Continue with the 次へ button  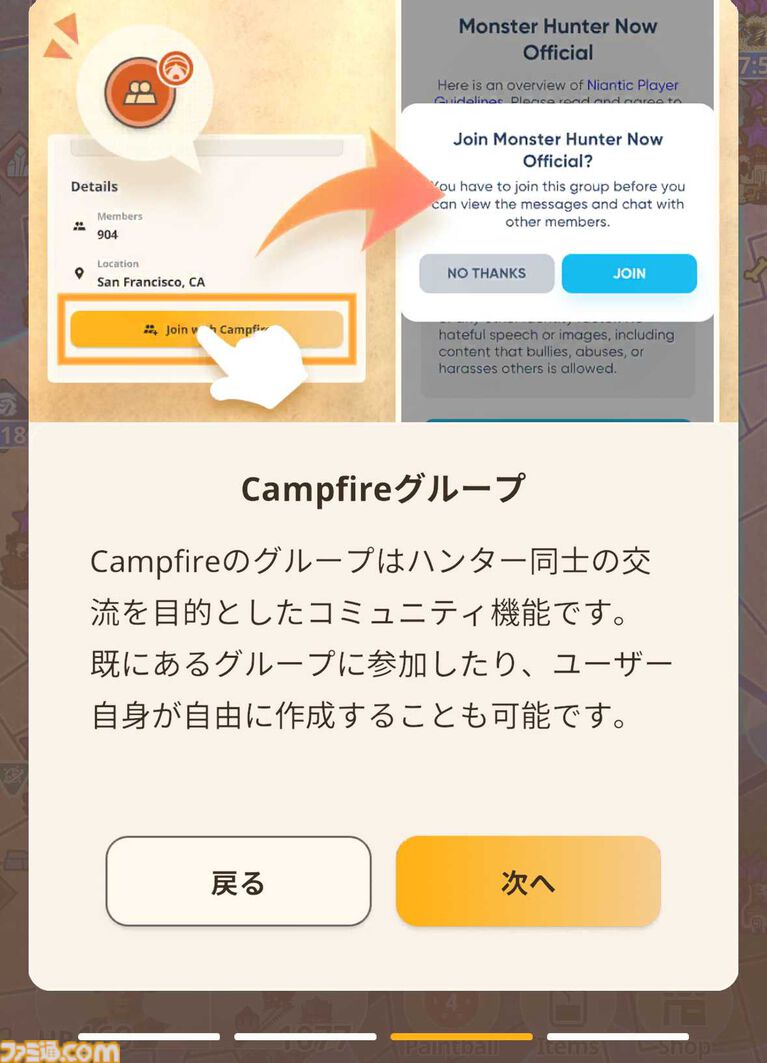pos(528,881)
